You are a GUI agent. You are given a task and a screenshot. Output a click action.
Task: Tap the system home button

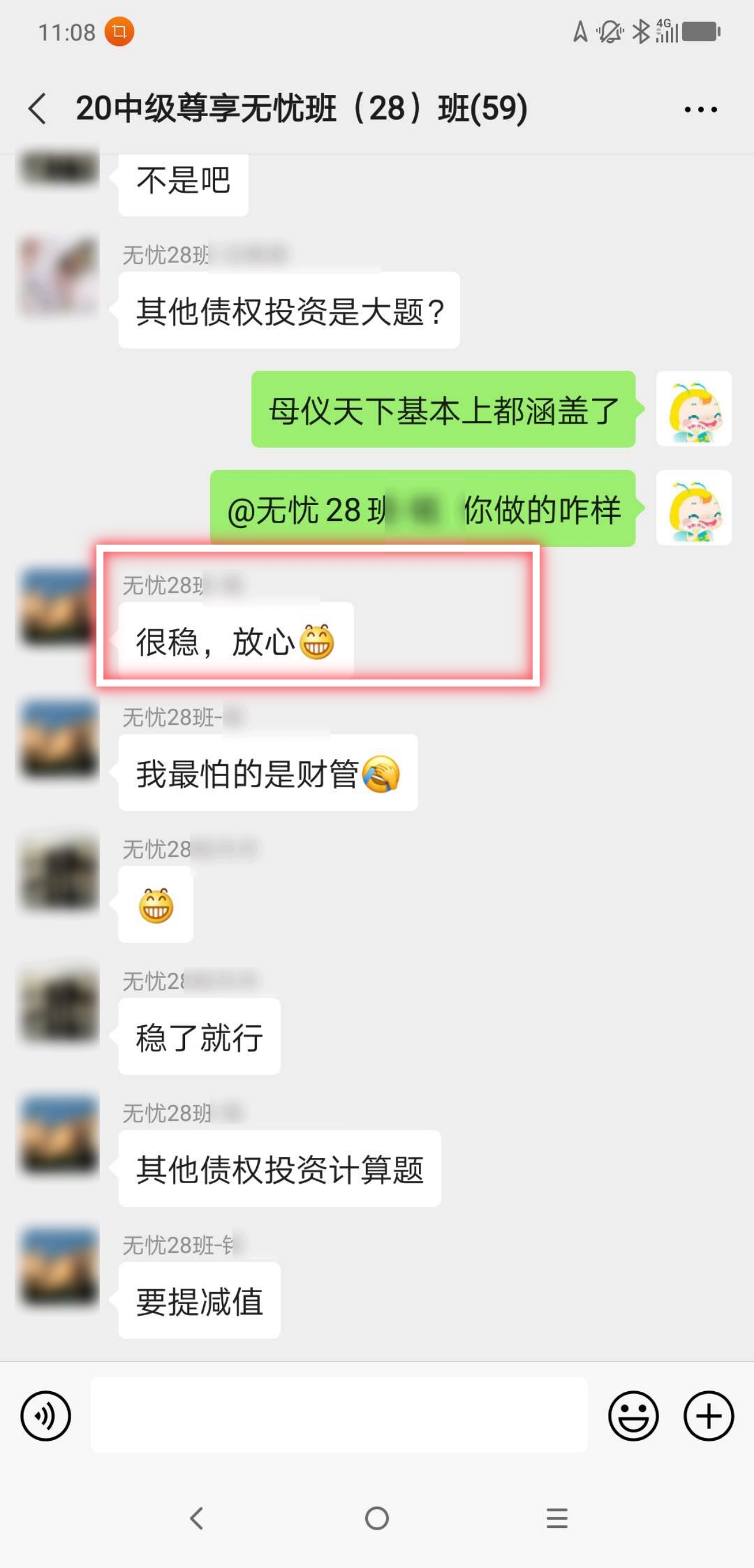coord(376,1518)
